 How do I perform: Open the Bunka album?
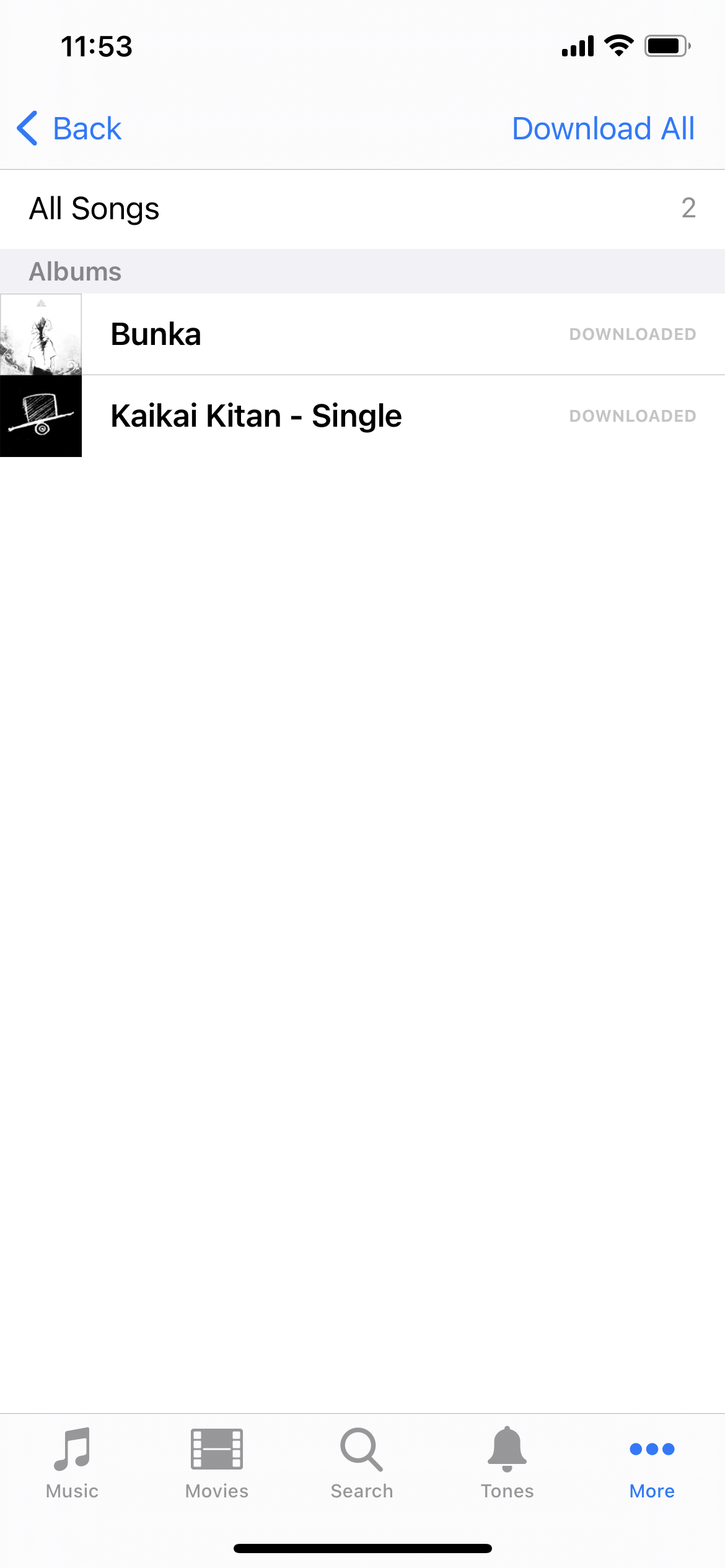click(362, 334)
